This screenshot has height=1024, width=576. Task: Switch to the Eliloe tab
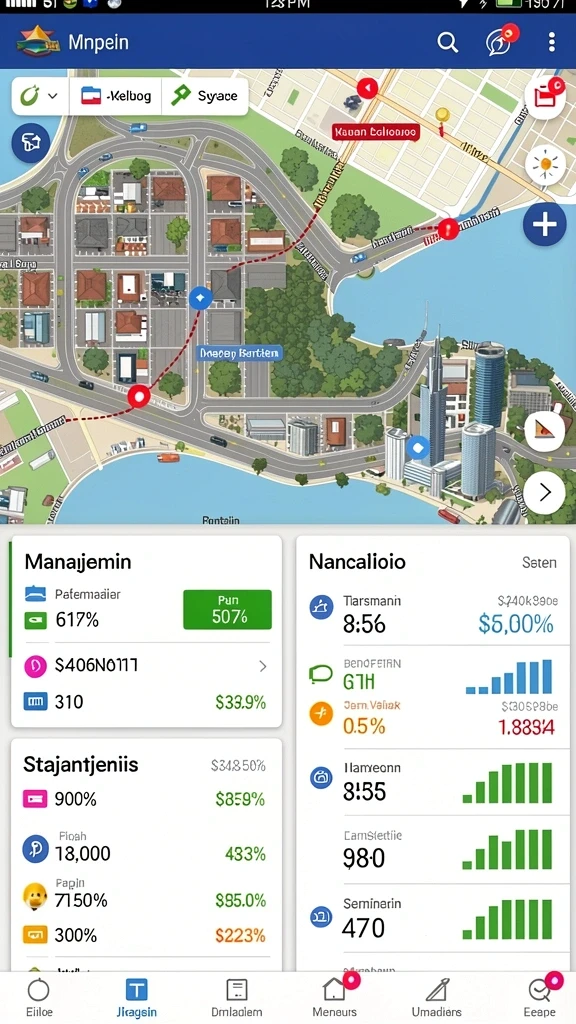[39, 997]
